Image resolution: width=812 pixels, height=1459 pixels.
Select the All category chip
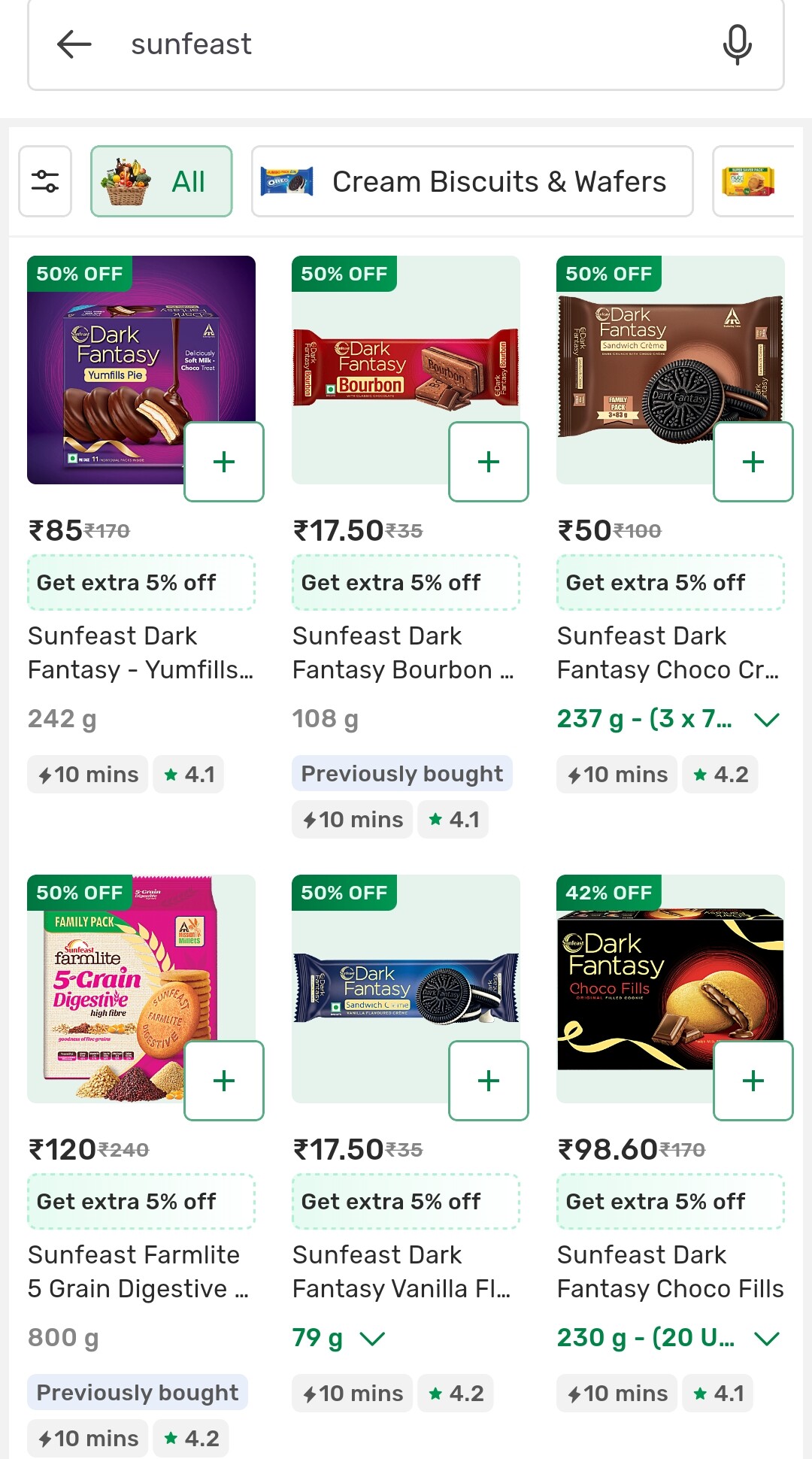point(162,181)
